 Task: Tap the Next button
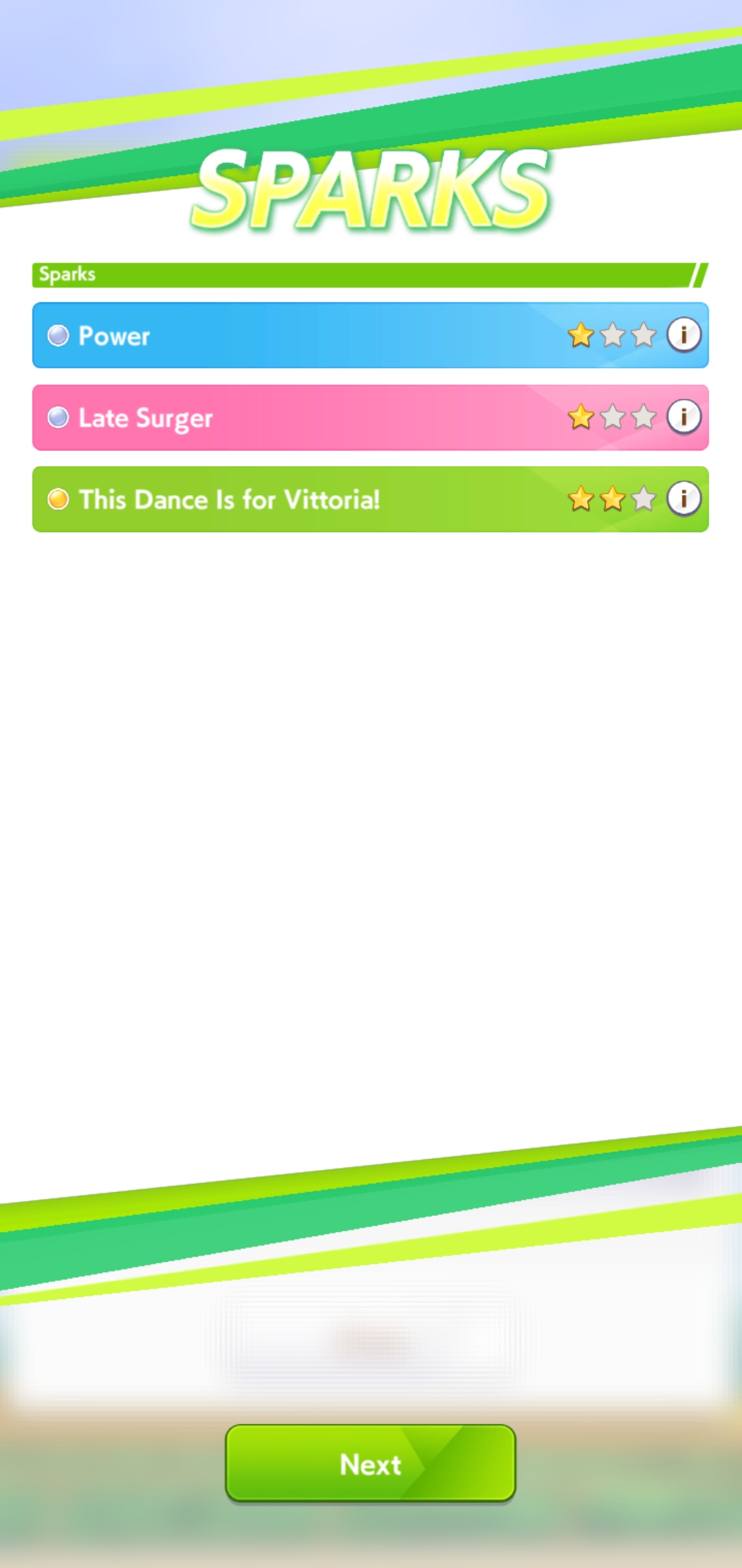click(371, 1464)
